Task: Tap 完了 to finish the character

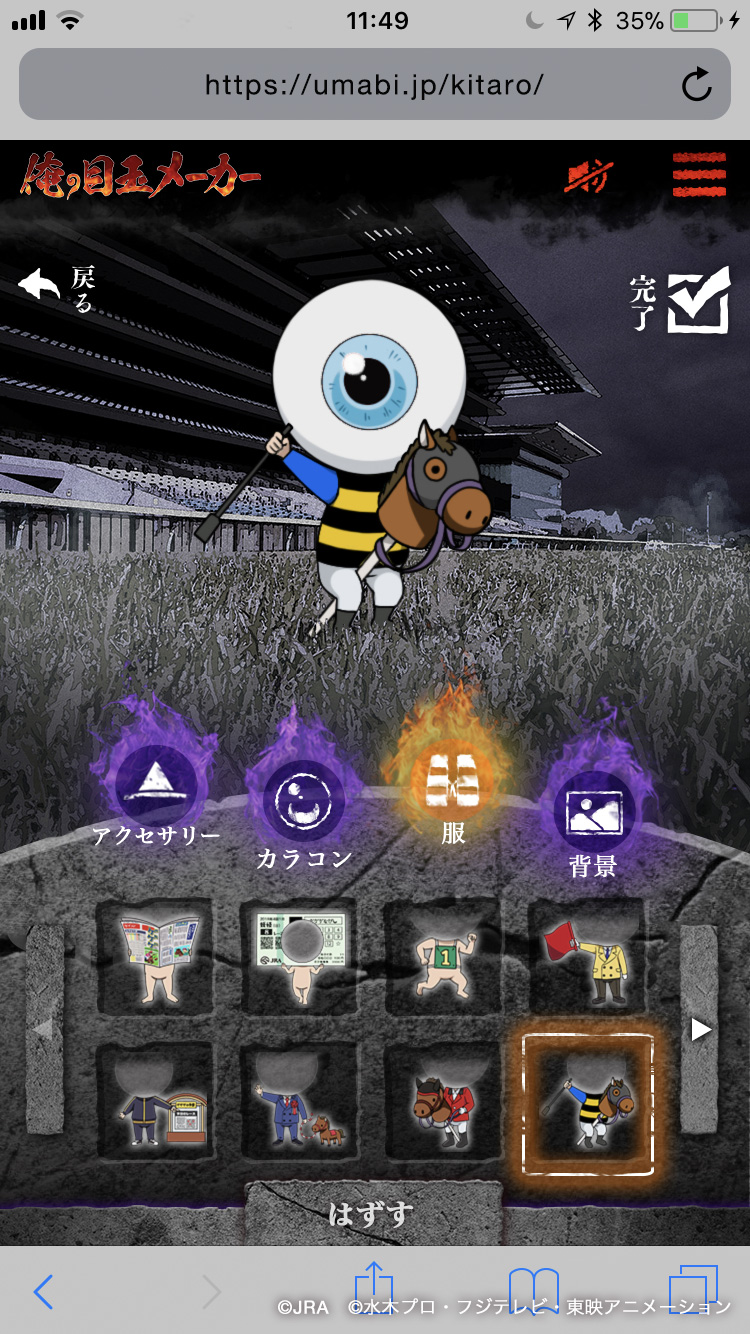Action: tap(680, 300)
